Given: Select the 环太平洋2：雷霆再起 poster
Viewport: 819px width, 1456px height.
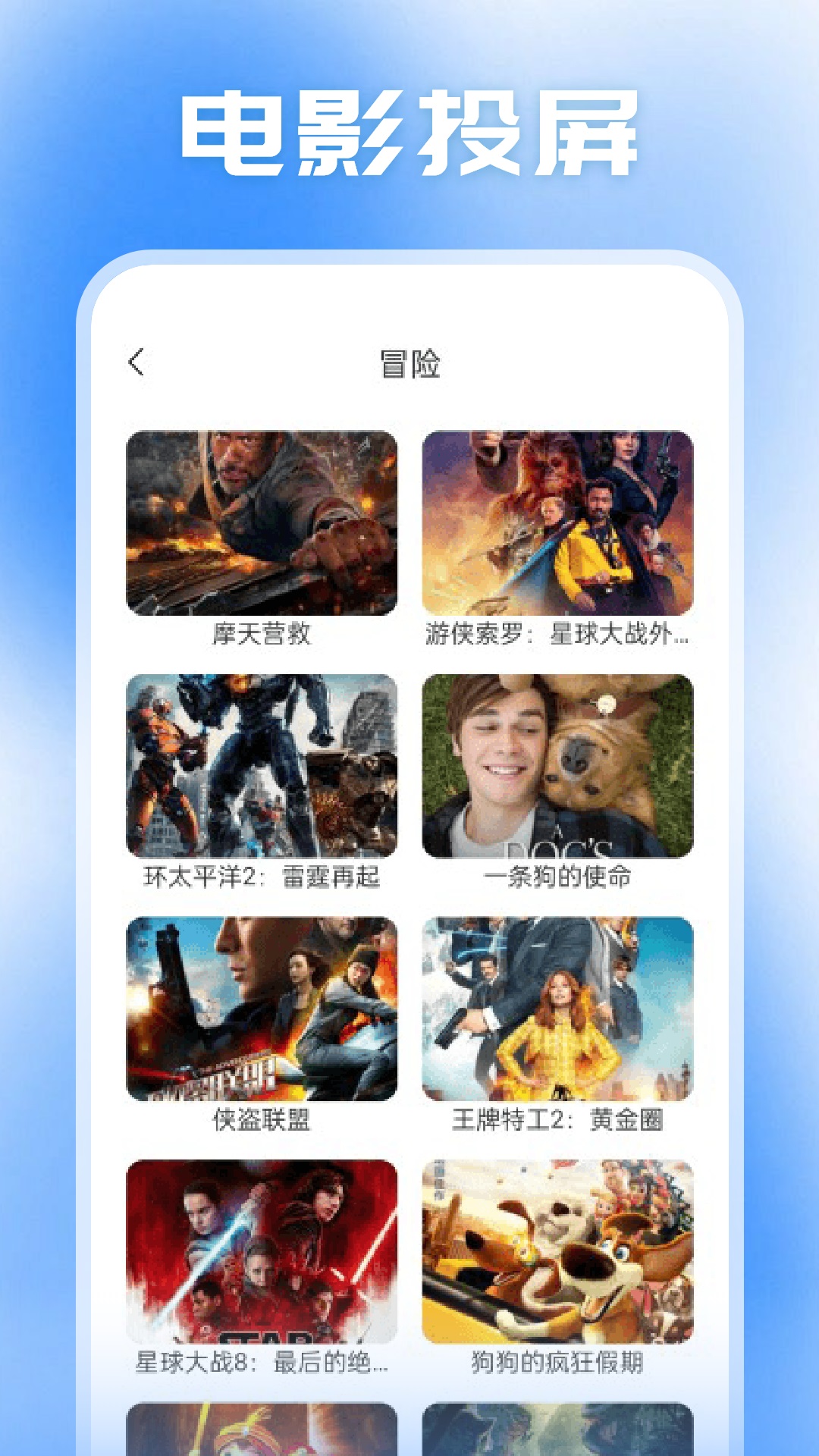Looking at the screenshot, I should (x=261, y=766).
